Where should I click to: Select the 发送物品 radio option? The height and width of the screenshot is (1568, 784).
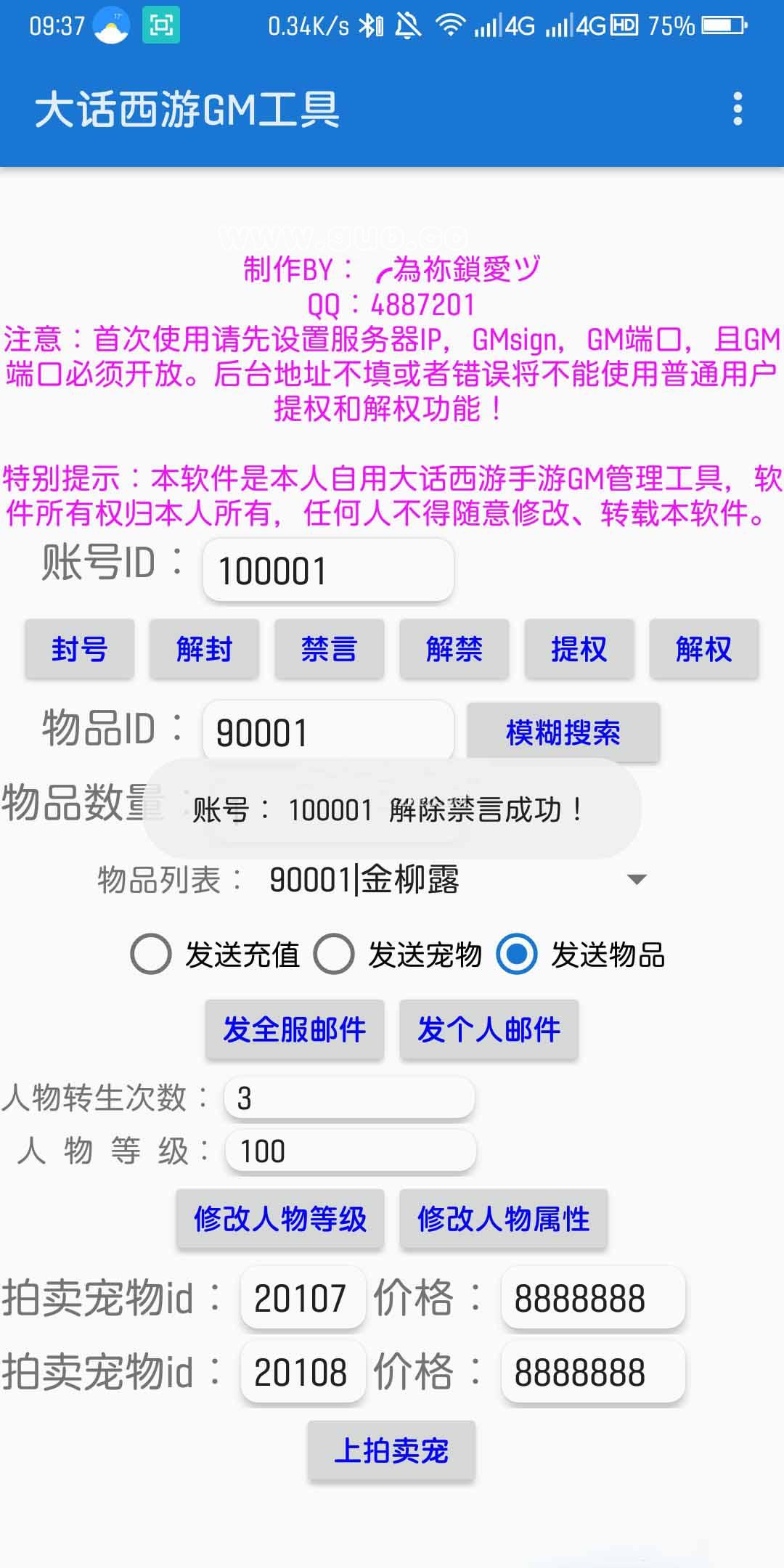(517, 954)
